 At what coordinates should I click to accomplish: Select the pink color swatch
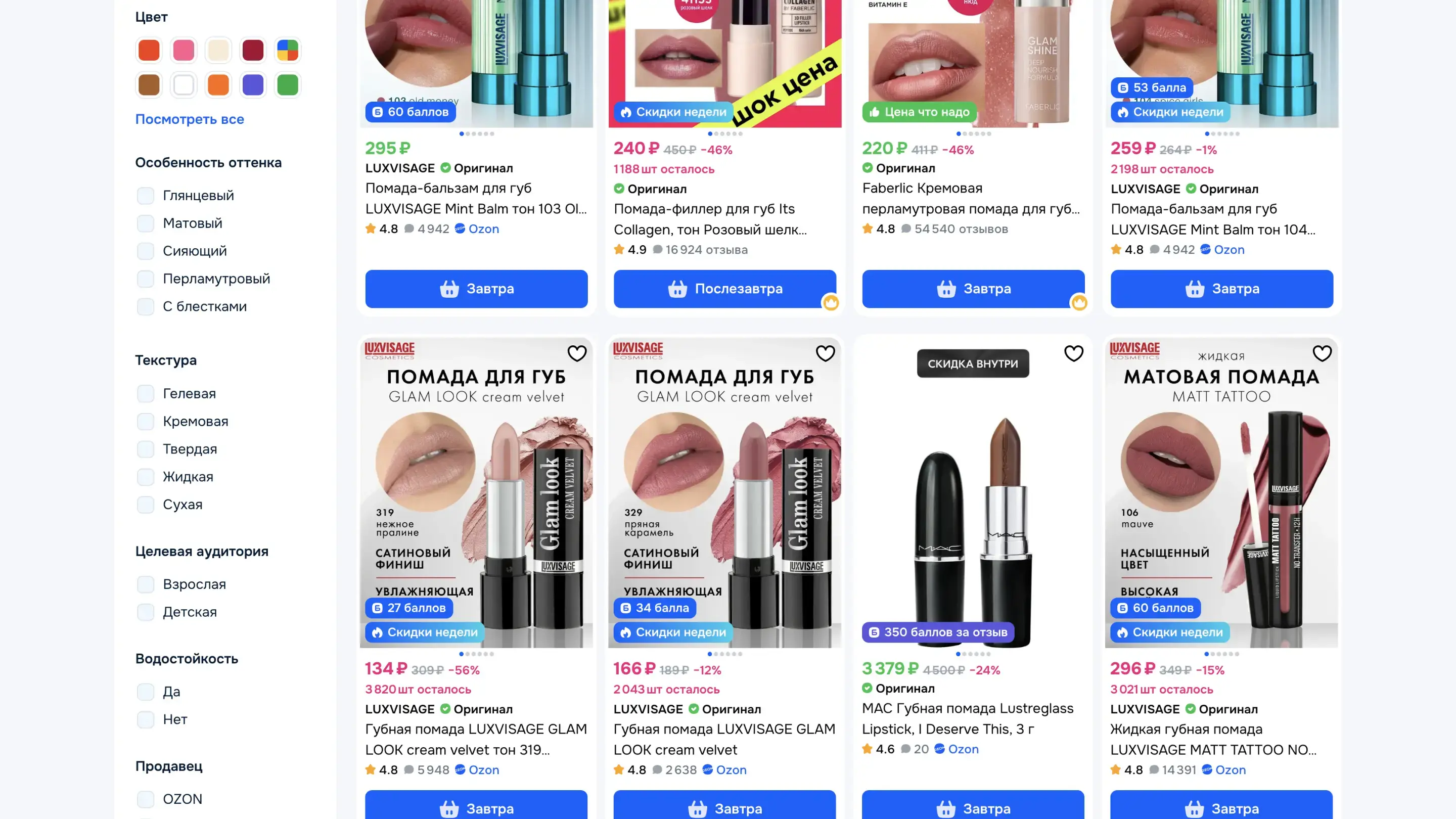pos(183,51)
